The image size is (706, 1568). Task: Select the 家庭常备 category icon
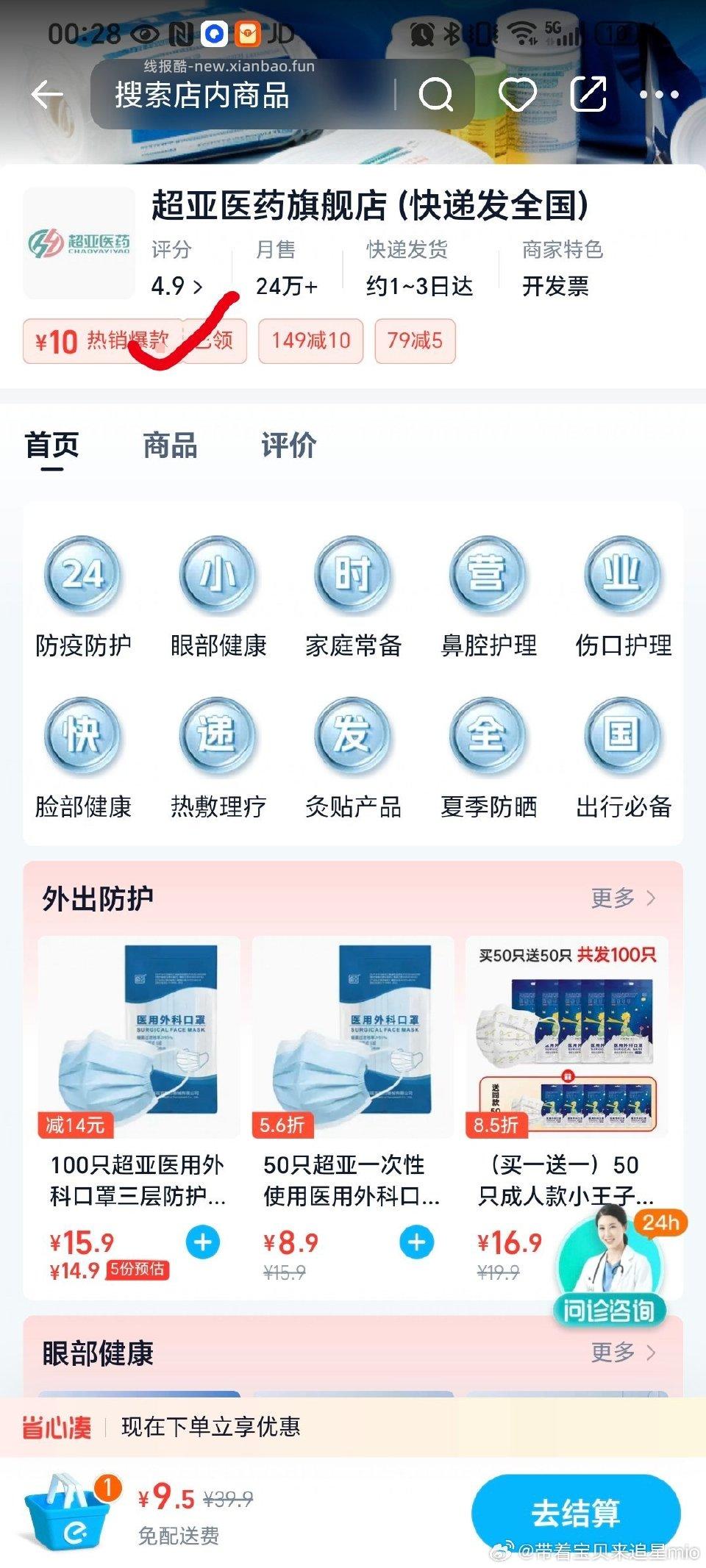352,581
